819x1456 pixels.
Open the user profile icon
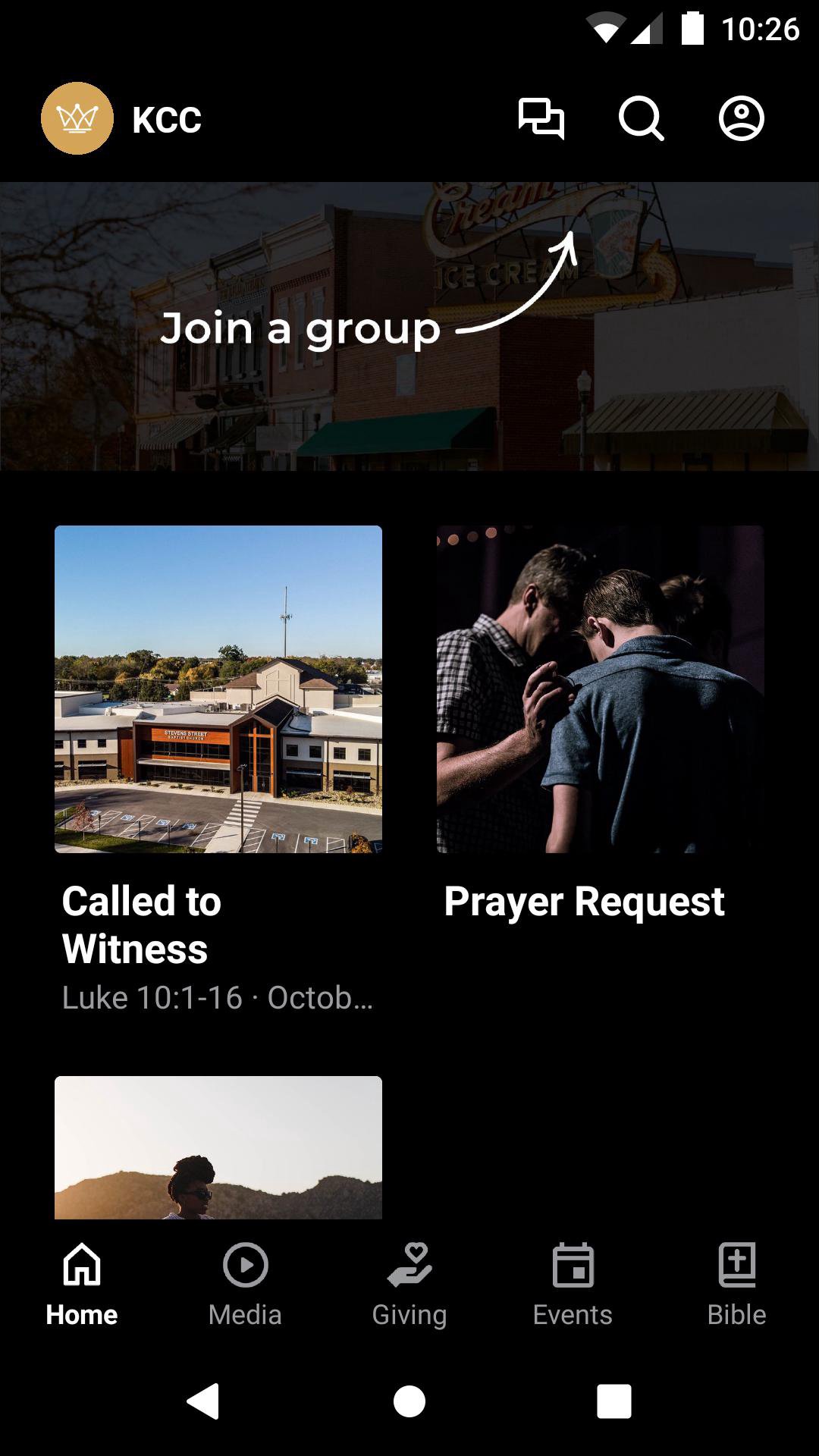741,119
